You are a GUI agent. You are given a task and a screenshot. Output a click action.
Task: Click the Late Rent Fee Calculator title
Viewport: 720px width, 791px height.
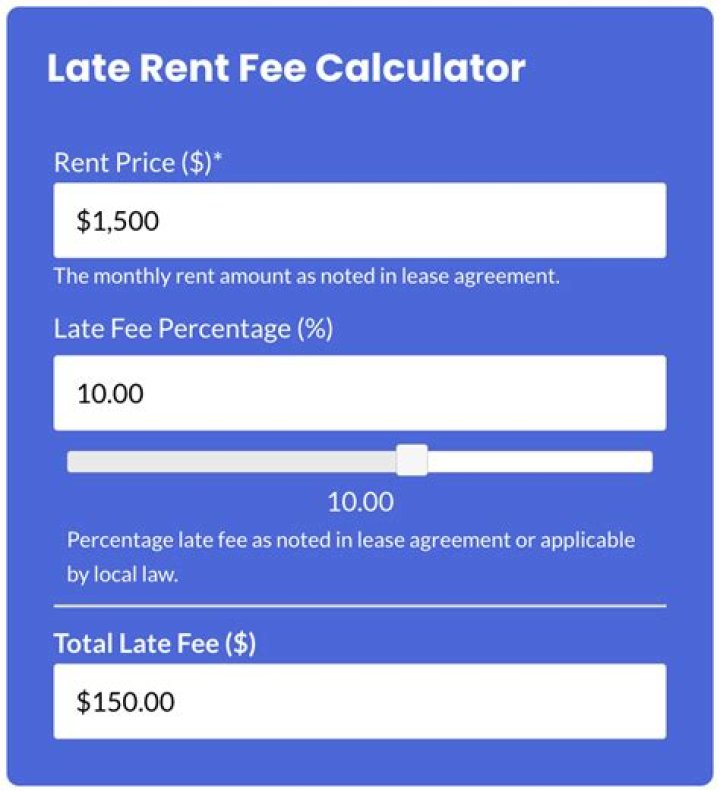click(x=286, y=67)
